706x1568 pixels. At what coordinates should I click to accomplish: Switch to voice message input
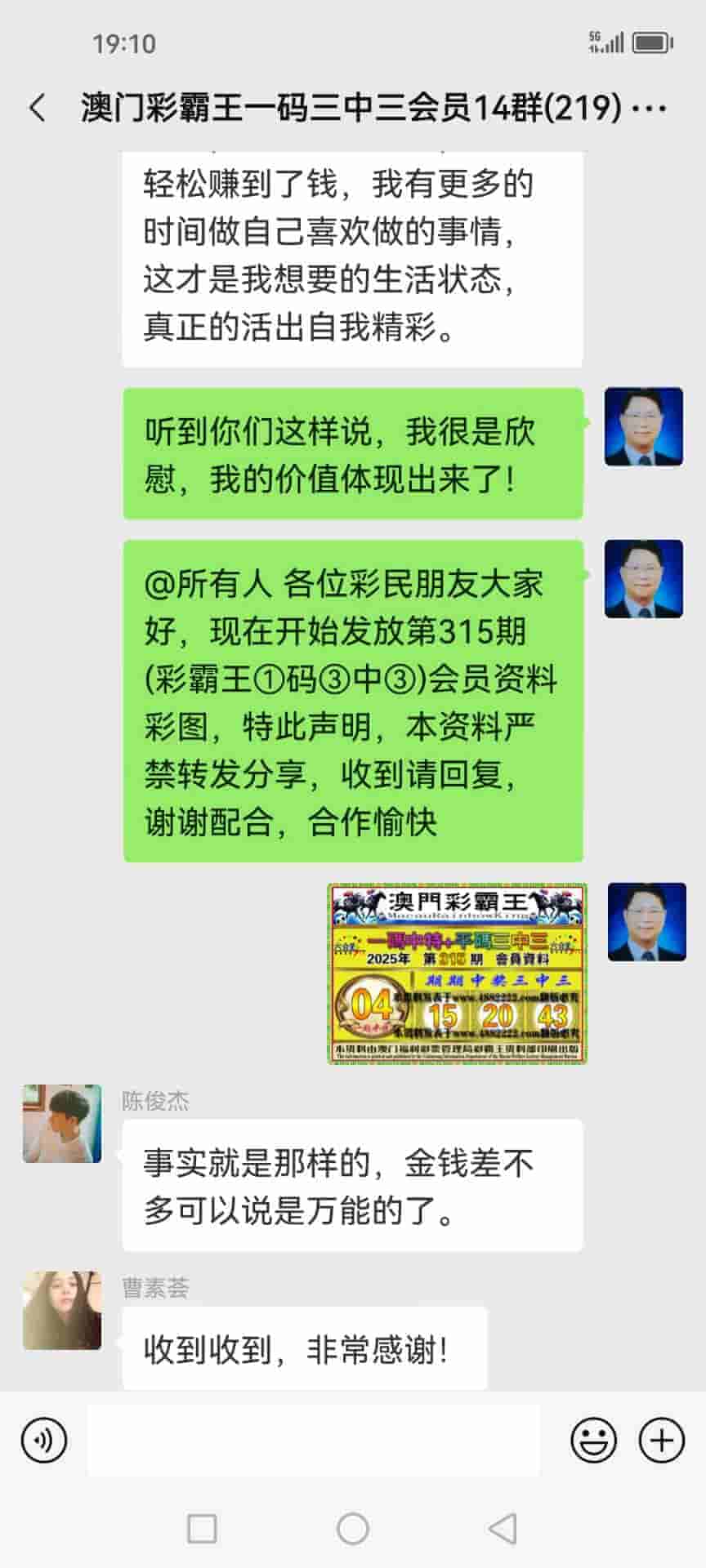coord(44,1440)
